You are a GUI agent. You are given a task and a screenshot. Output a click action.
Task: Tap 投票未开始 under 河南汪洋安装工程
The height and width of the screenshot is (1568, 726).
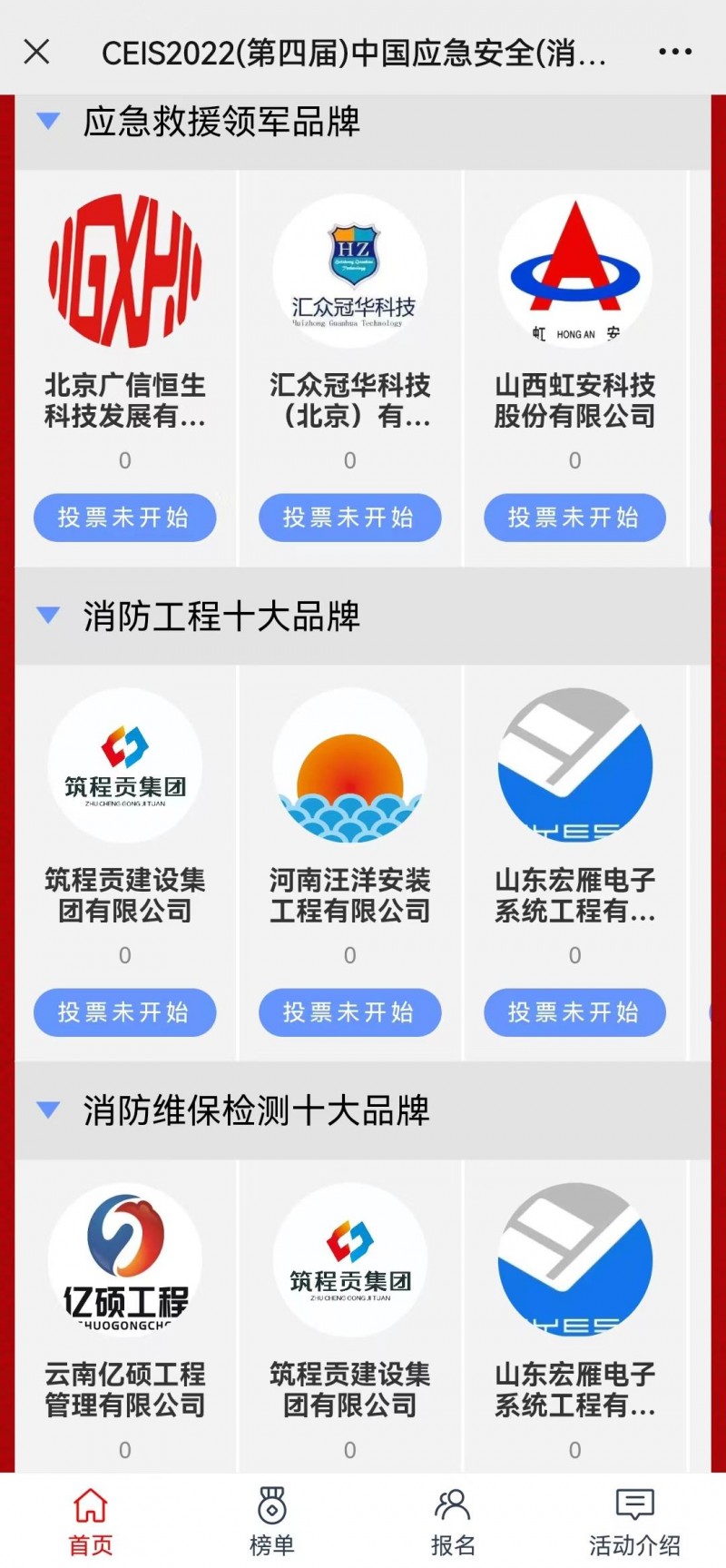[350, 1012]
